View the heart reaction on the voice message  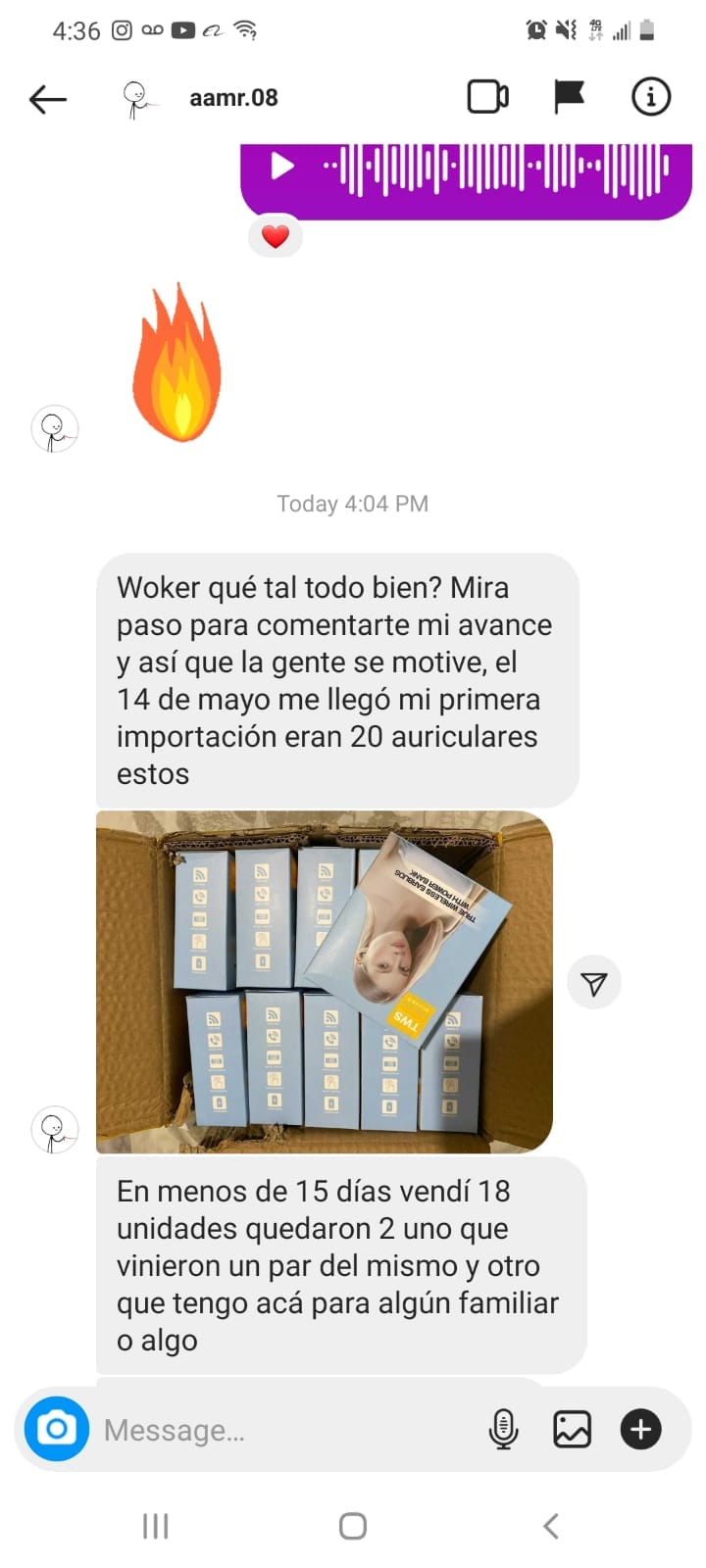276,236
